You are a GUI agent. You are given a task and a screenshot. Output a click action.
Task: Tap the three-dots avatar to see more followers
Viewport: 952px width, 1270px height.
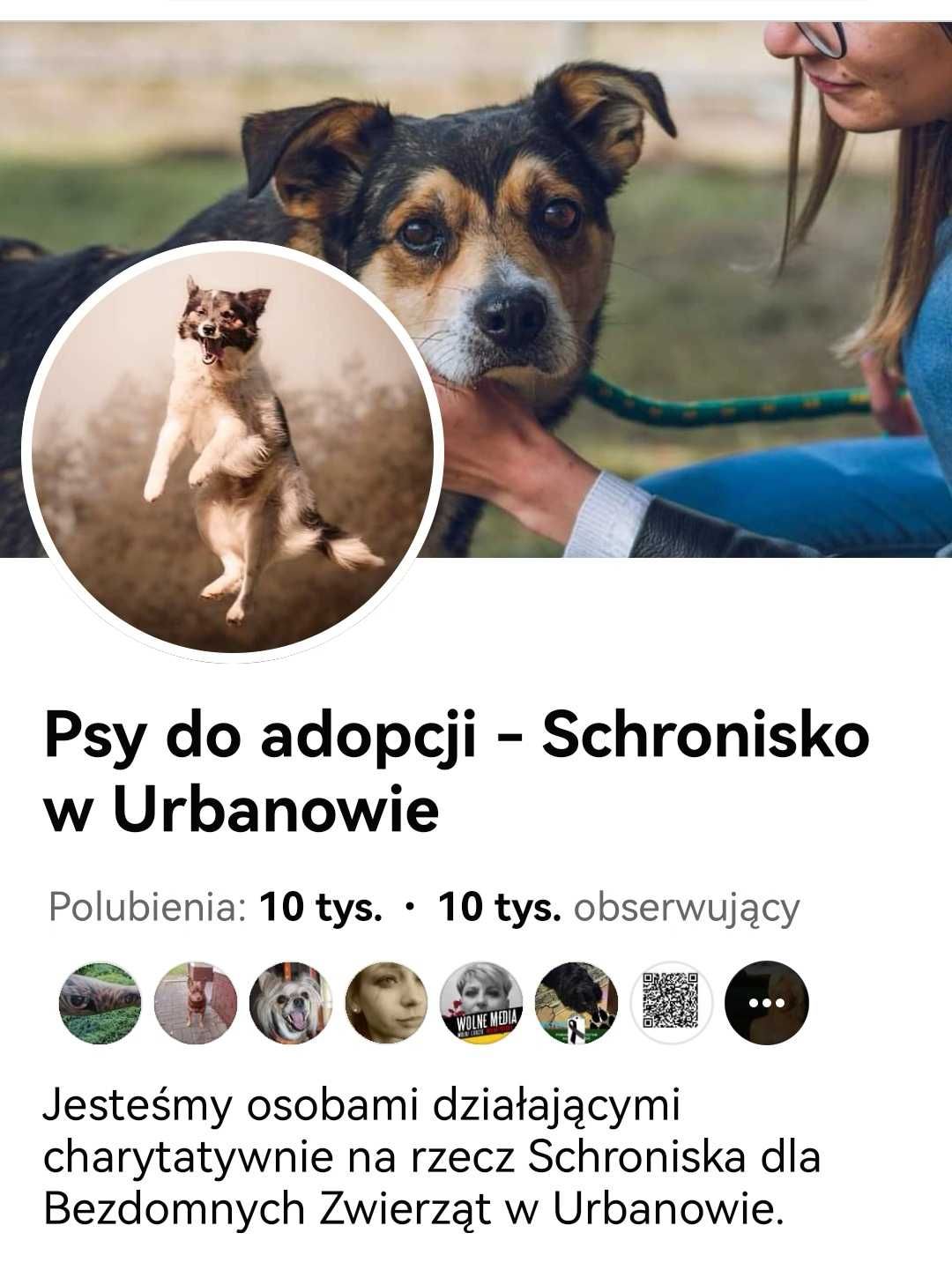(766, 1003)
